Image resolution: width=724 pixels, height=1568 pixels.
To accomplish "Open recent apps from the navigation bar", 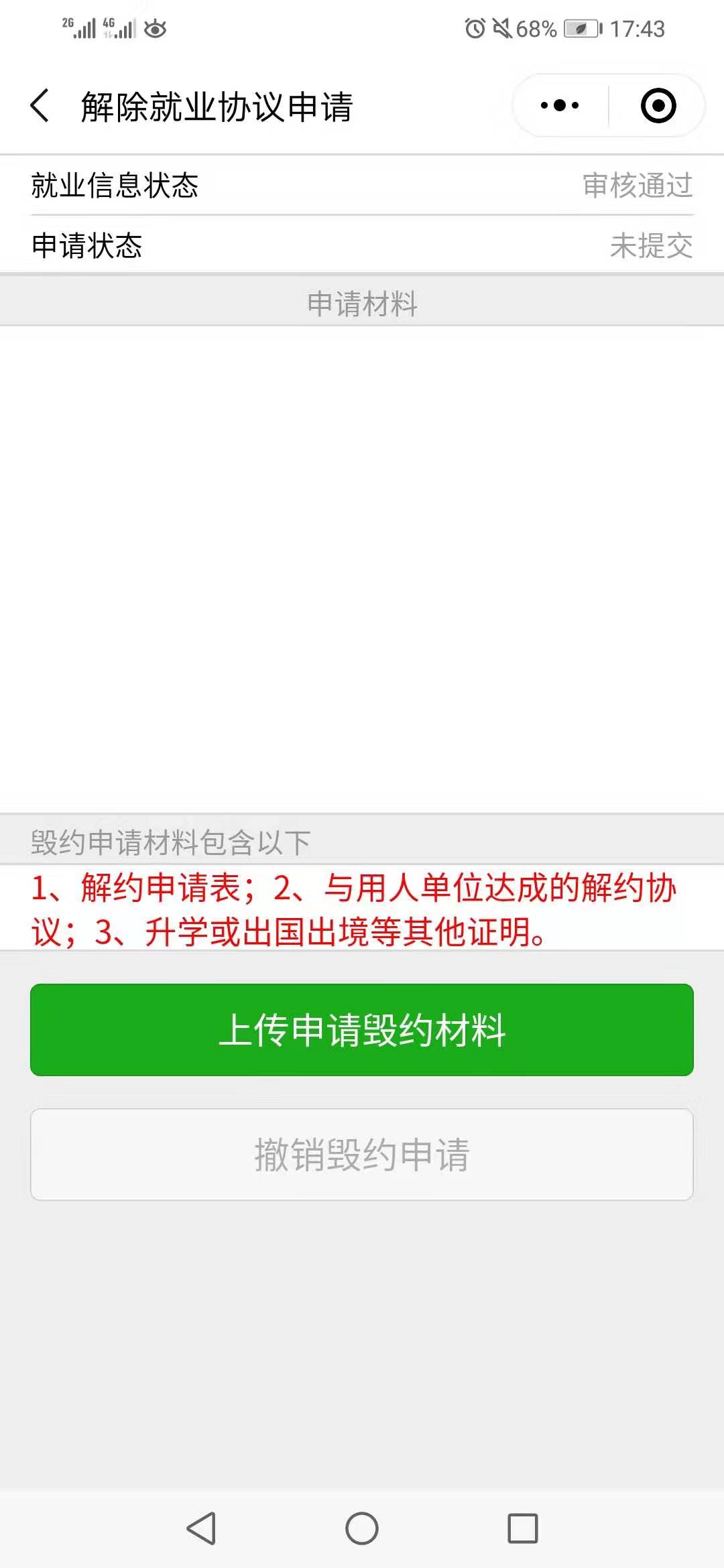I will 523,1528.
